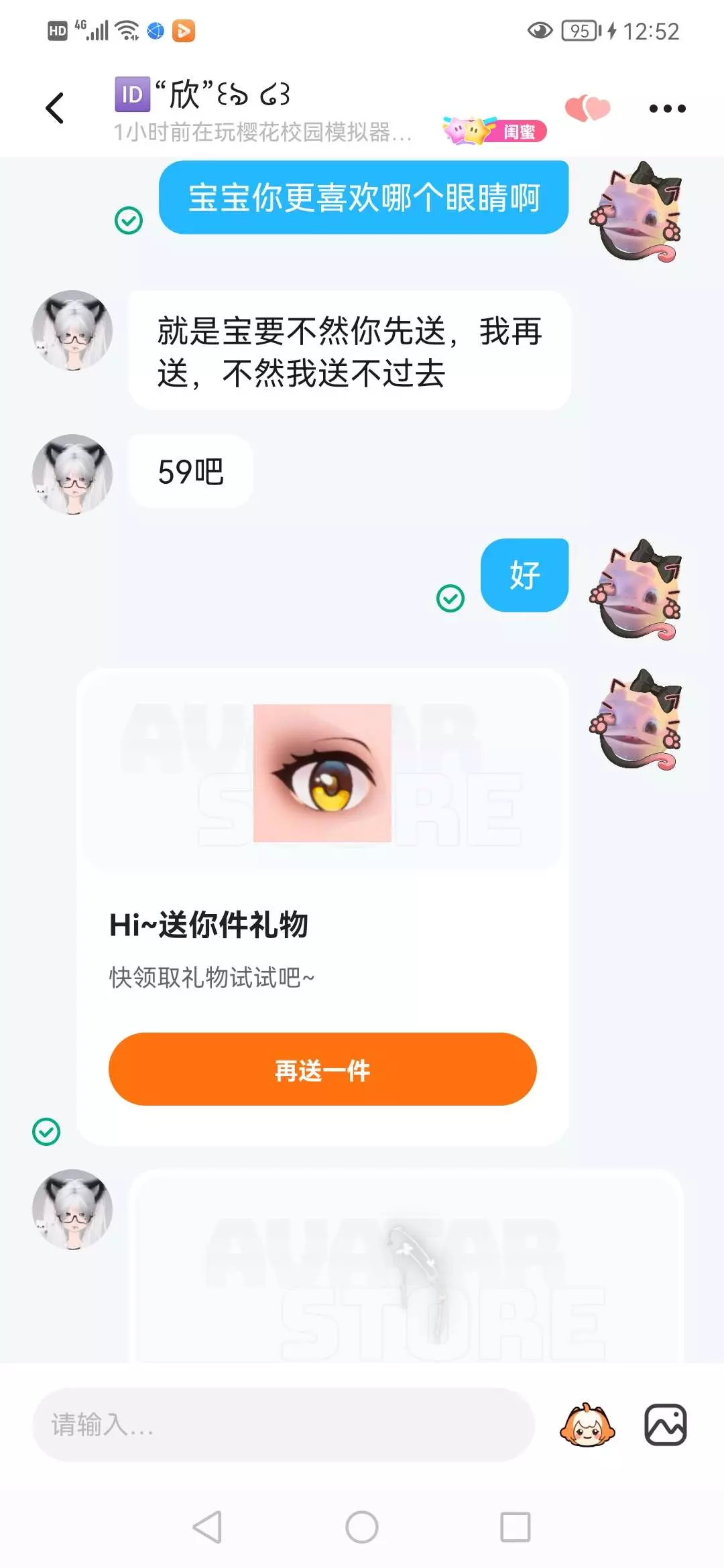Open my avatar next to 好 message

tap(636, 590)
